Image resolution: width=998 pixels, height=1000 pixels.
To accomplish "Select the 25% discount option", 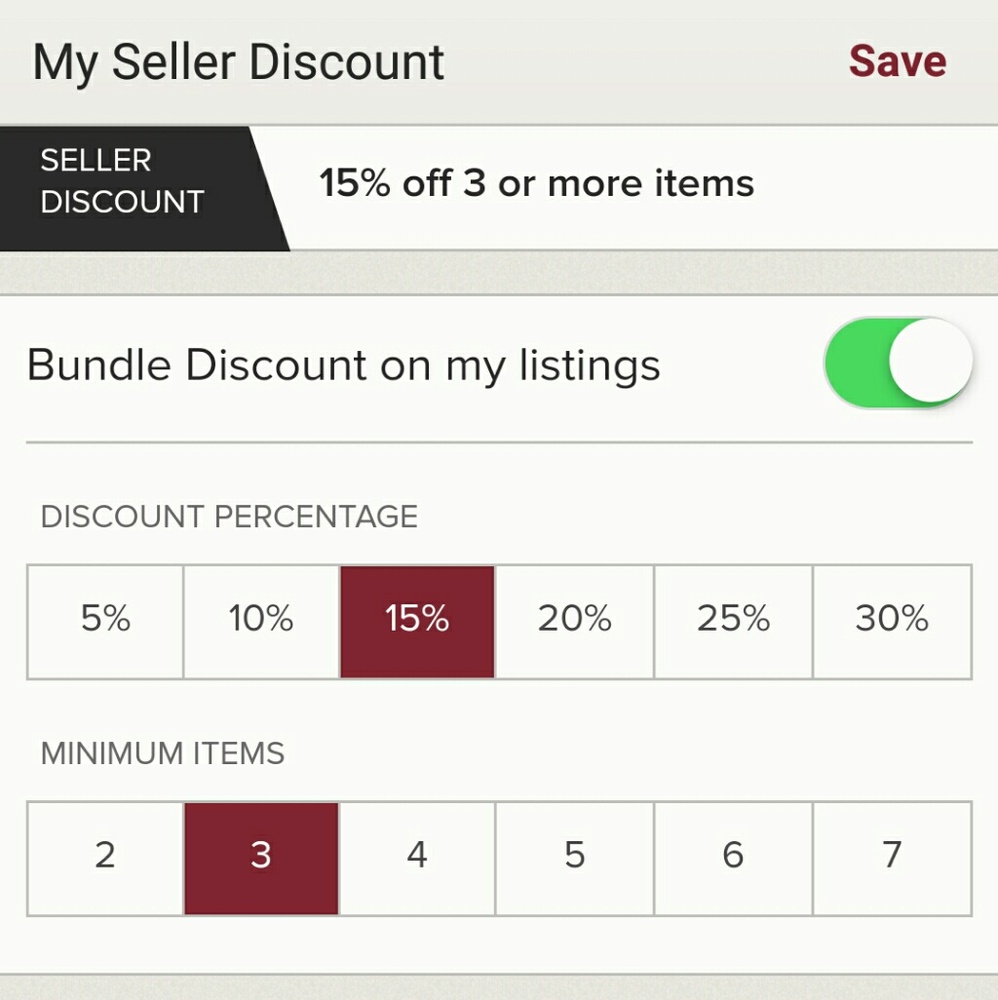I will tap(733, 620).
